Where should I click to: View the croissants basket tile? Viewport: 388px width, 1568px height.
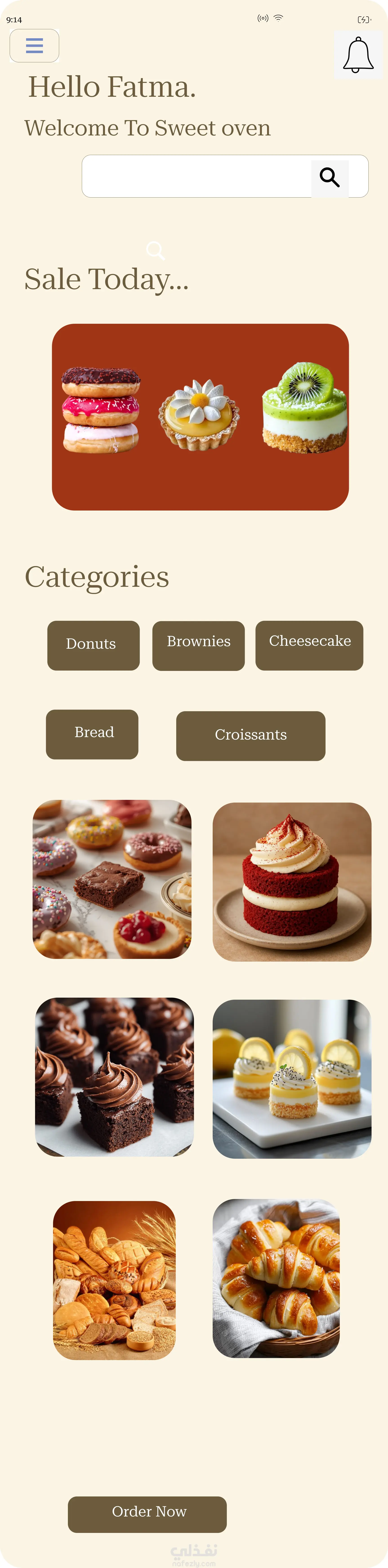276,1278
